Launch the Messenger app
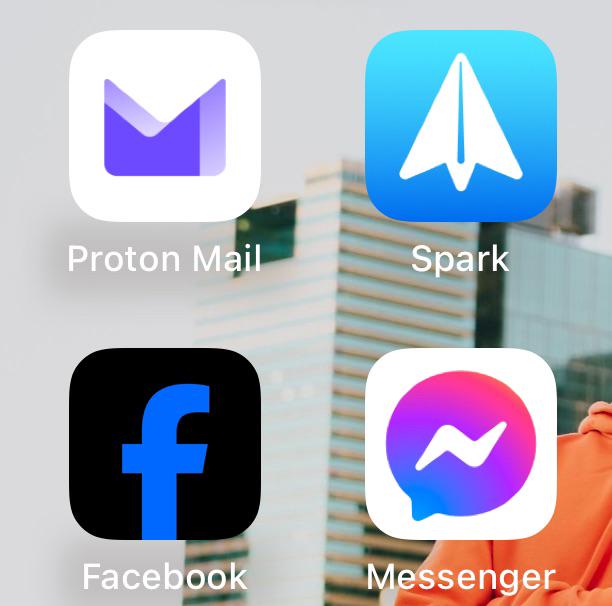 pos(460,444)
